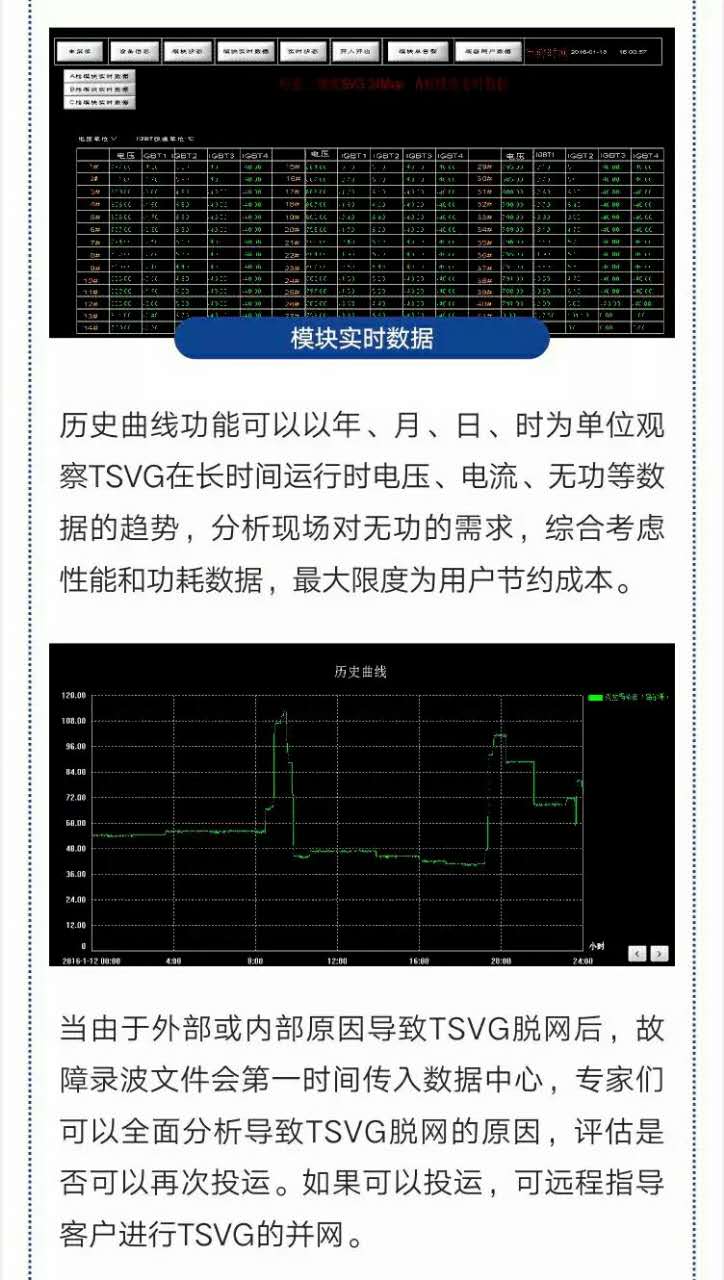
Task: Click next page arrow under history curve
Action: (660, 953)
